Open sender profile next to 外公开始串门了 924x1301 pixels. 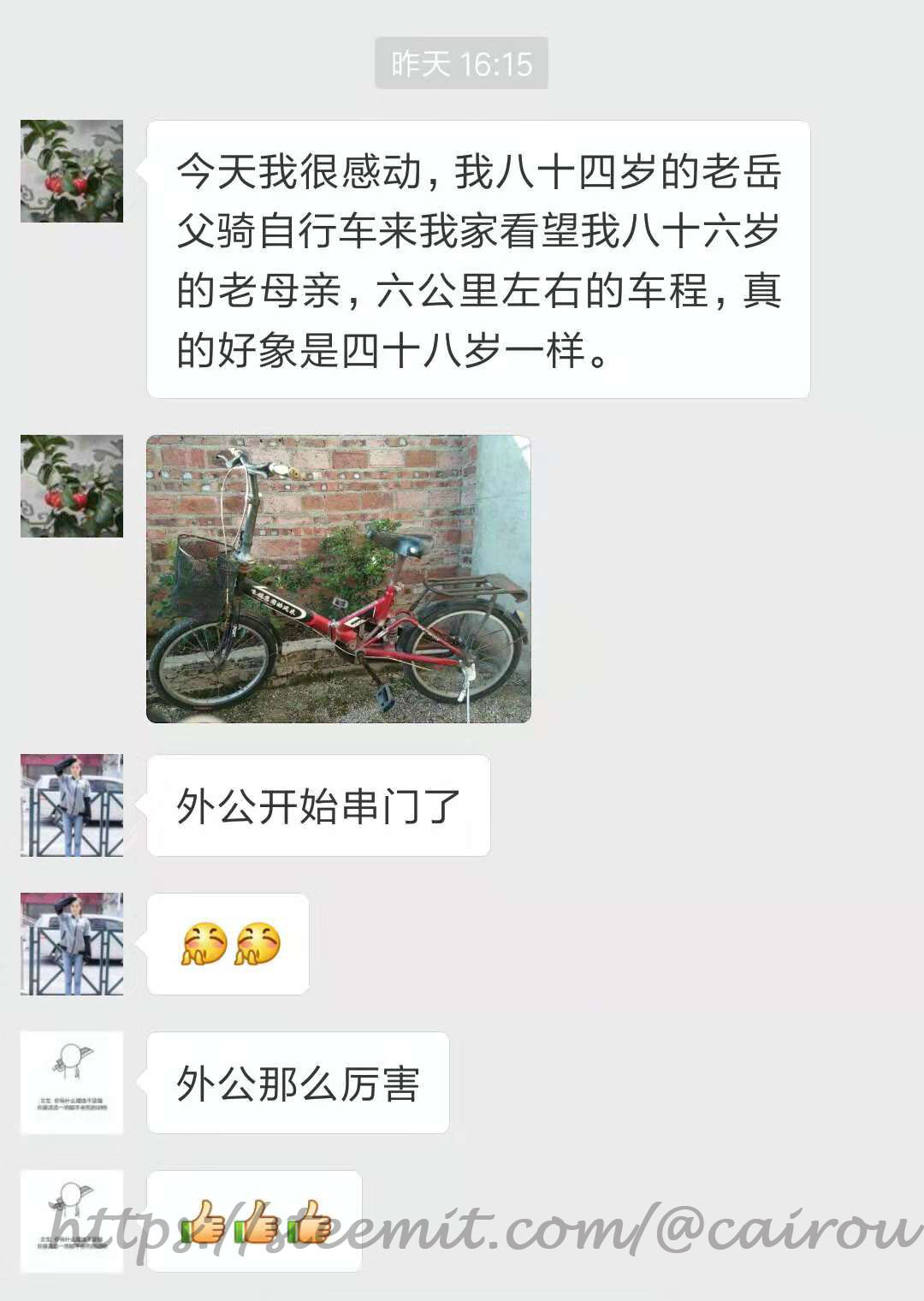click(x=72, y=805)
